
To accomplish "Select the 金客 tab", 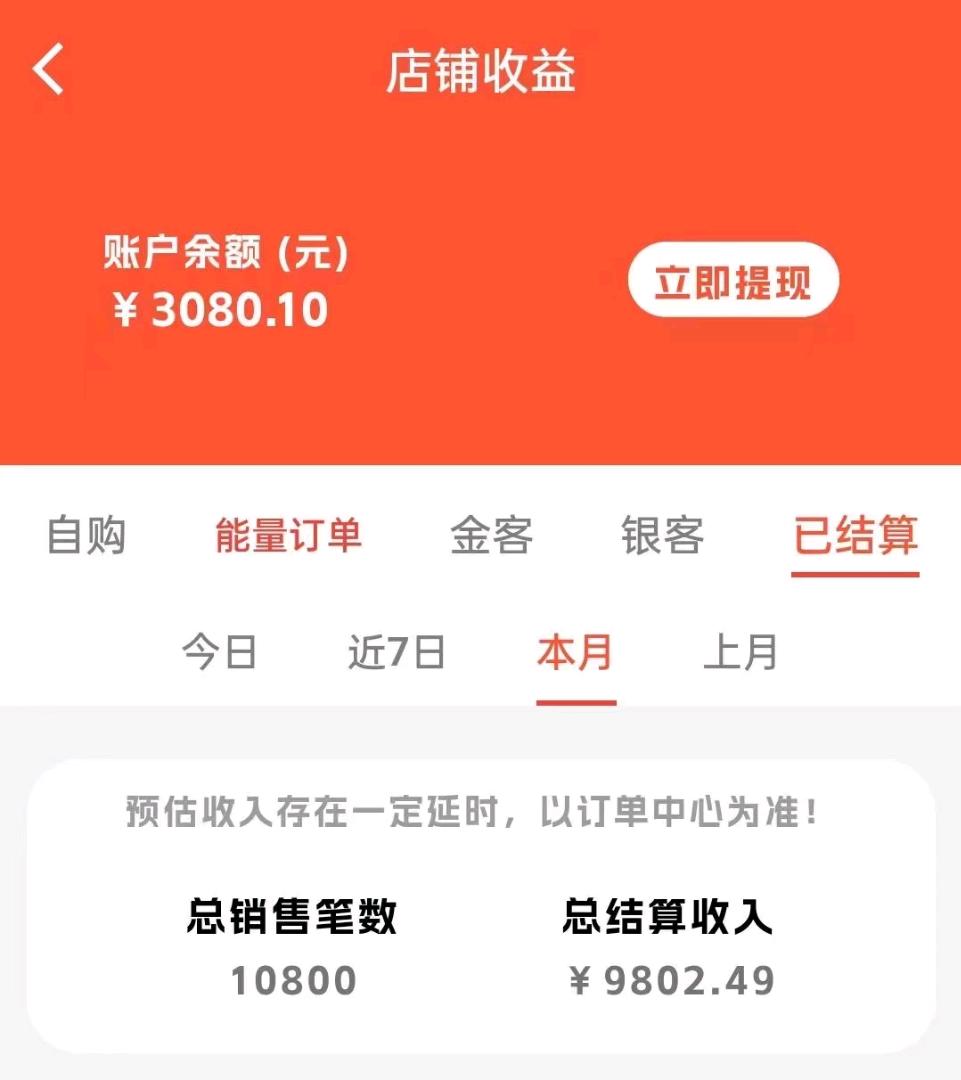I will click(491, 537).
